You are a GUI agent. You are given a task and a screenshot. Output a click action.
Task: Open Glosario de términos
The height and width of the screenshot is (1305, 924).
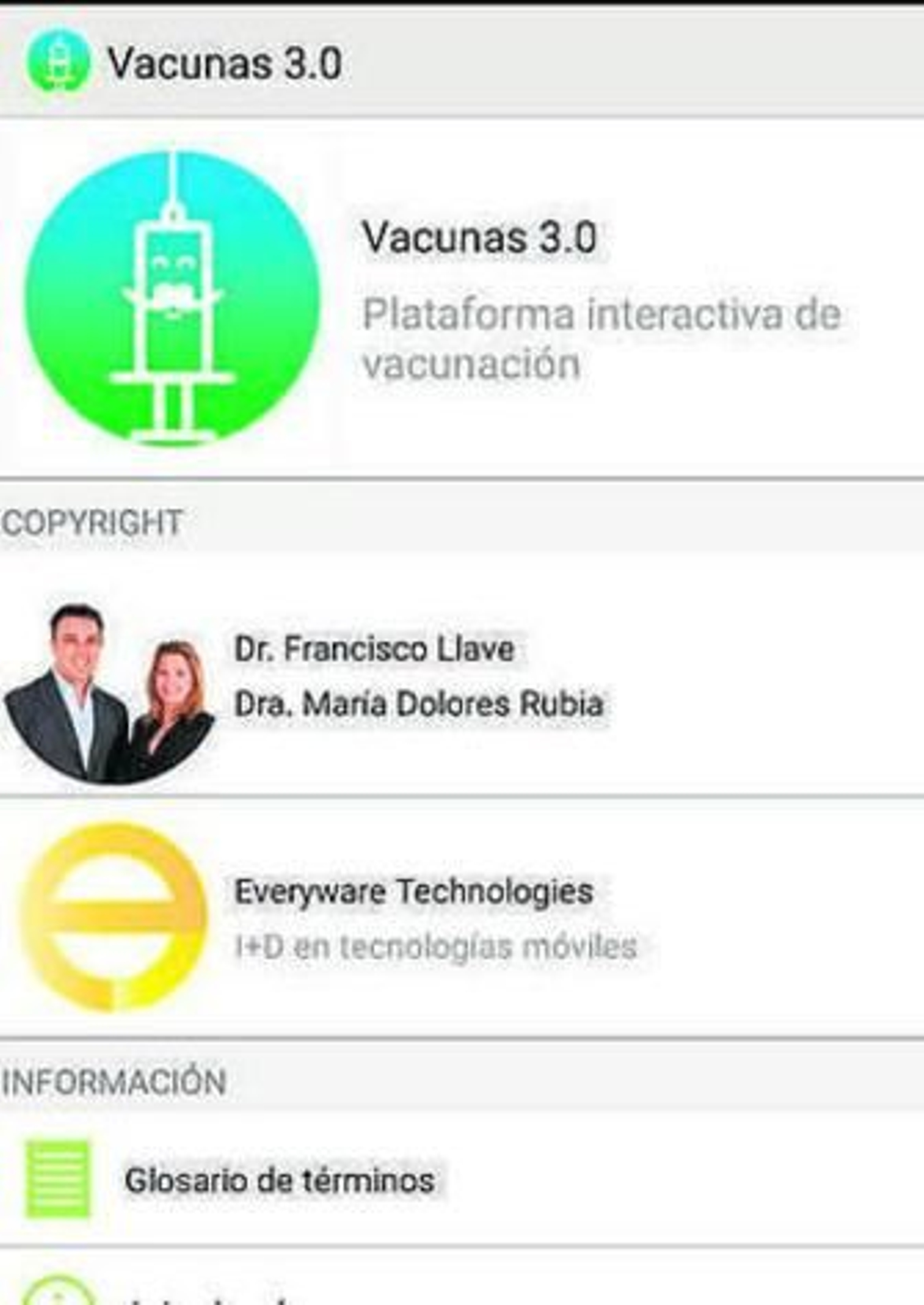point(280,1180)
